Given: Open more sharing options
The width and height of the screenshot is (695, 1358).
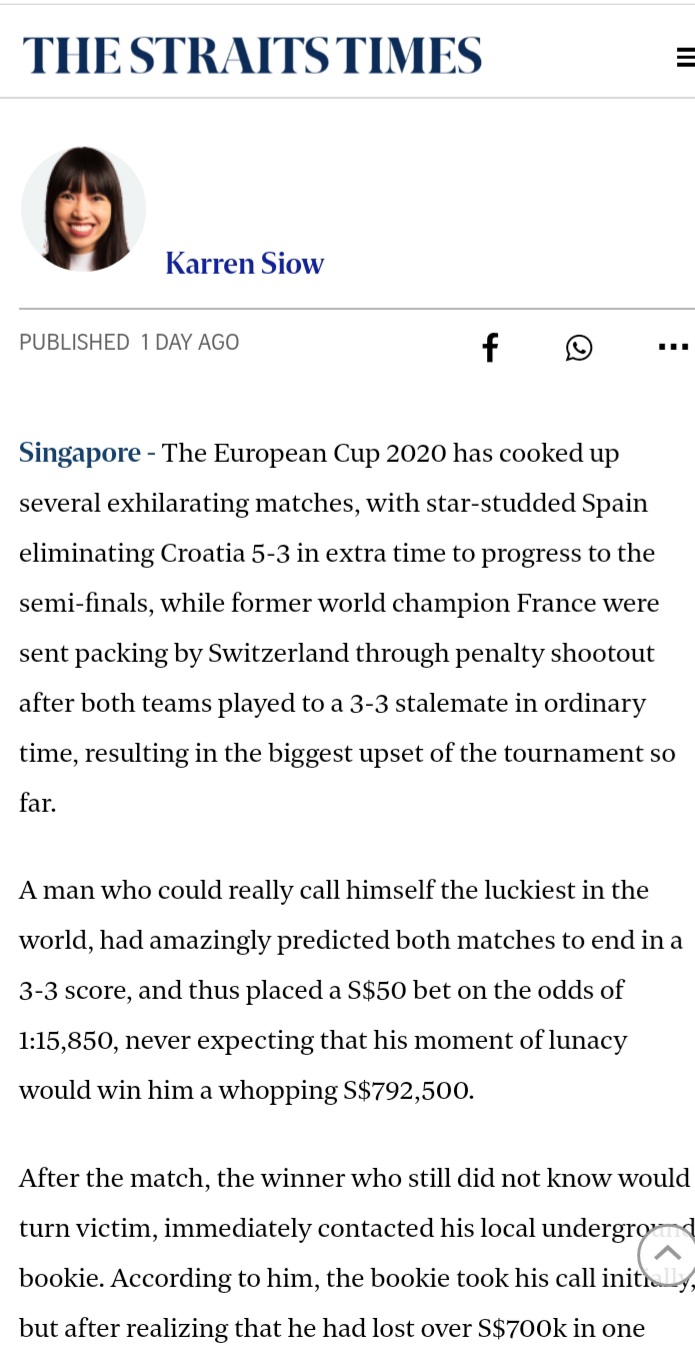Looking at the screenshot, I should (x=673, y=348).
